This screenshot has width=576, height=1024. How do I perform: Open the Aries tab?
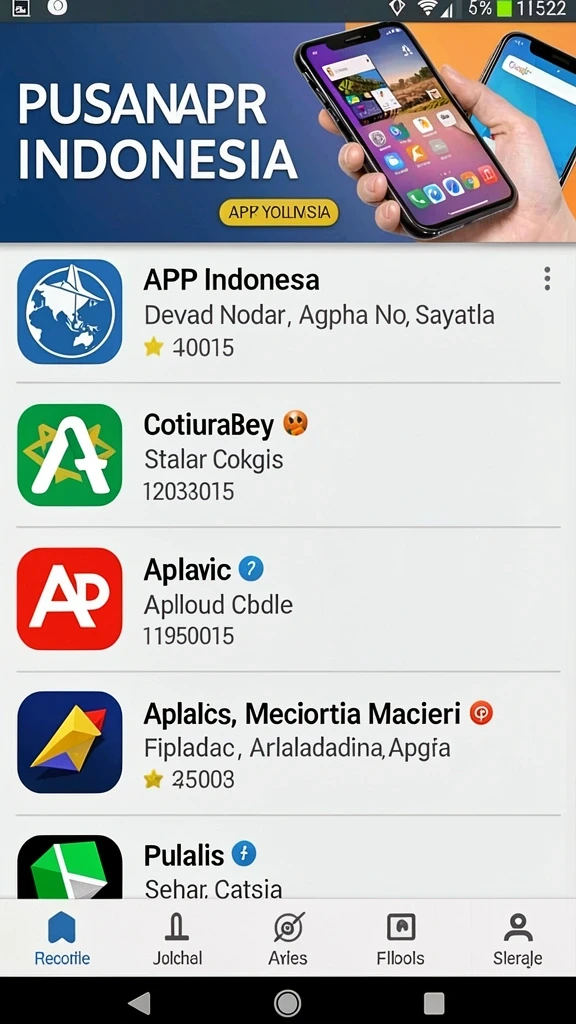[288, 938]
